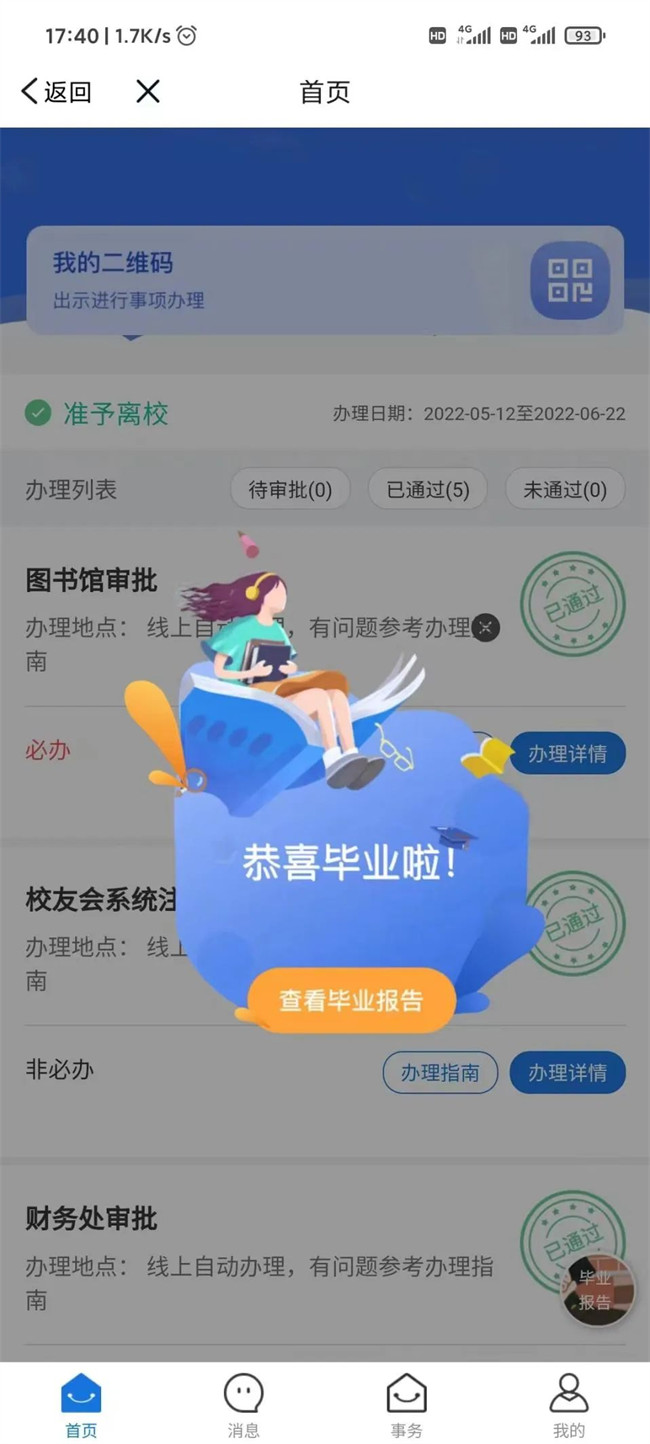Open 办理详情 for 图书馆审批
650x1444 pixels.
567,754
